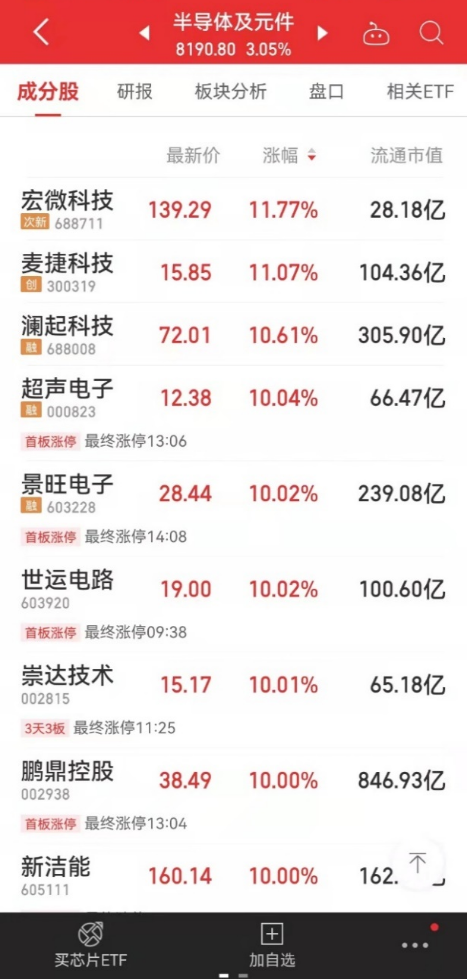Viewport: 467px width, 979px height.
Task: Open the 盘口 tab
Action: [x=327, y=92]
